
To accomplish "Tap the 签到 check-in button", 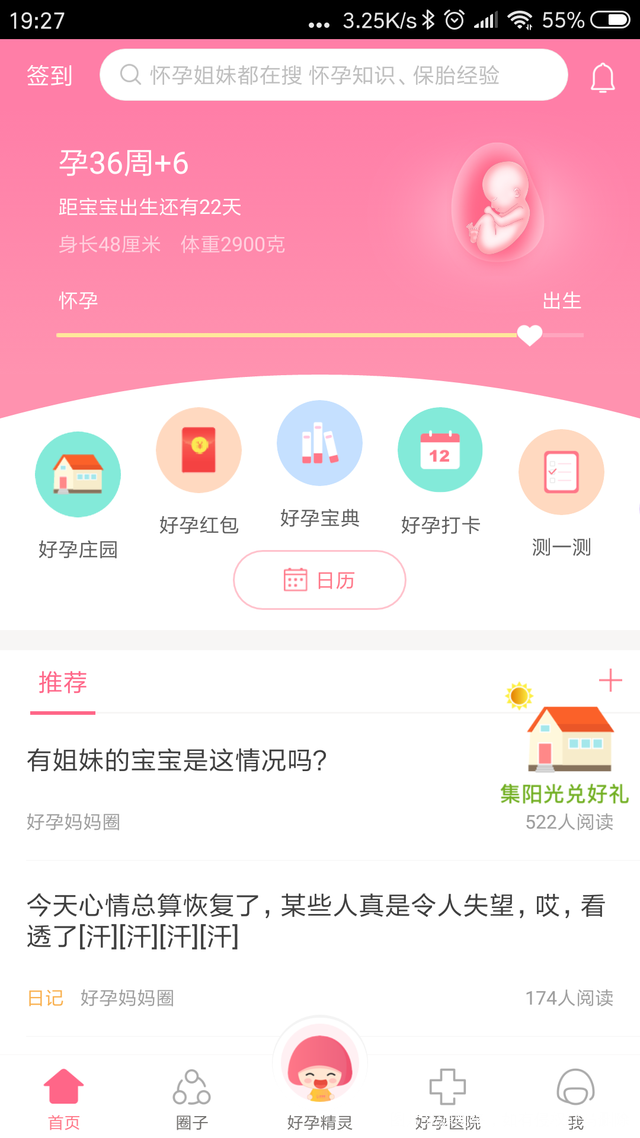I will [49, 76].
